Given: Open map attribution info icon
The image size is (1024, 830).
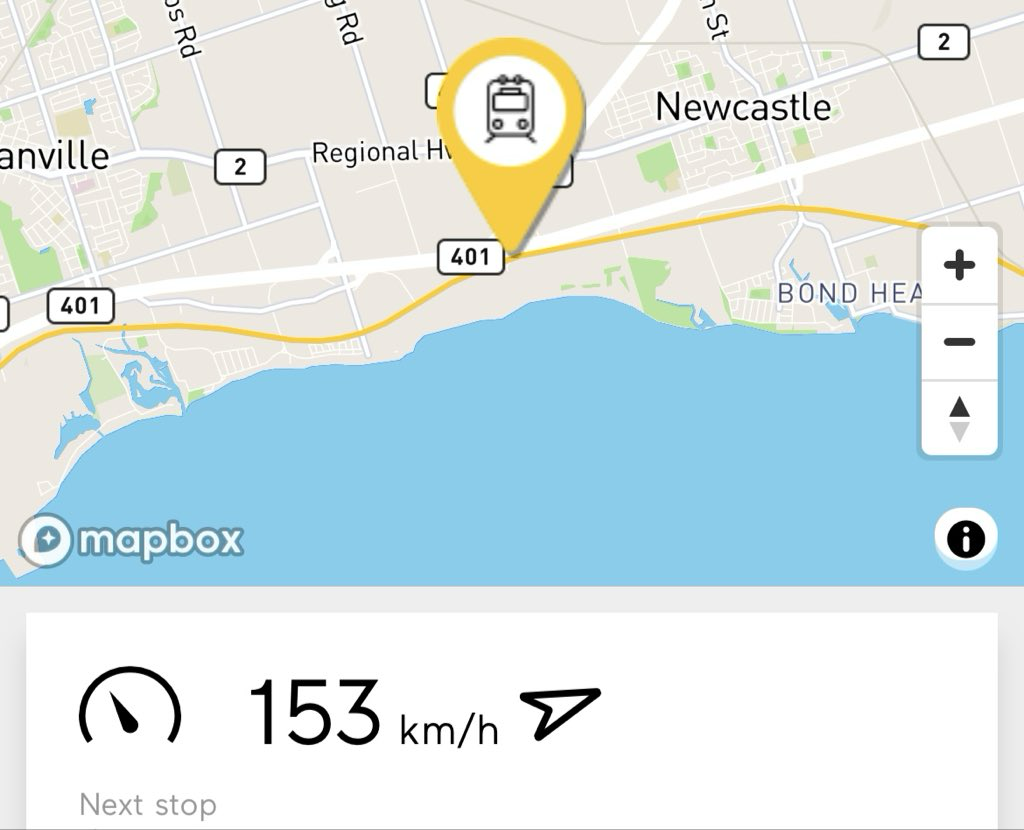Looking at the screenshot, I should point(965,539).
